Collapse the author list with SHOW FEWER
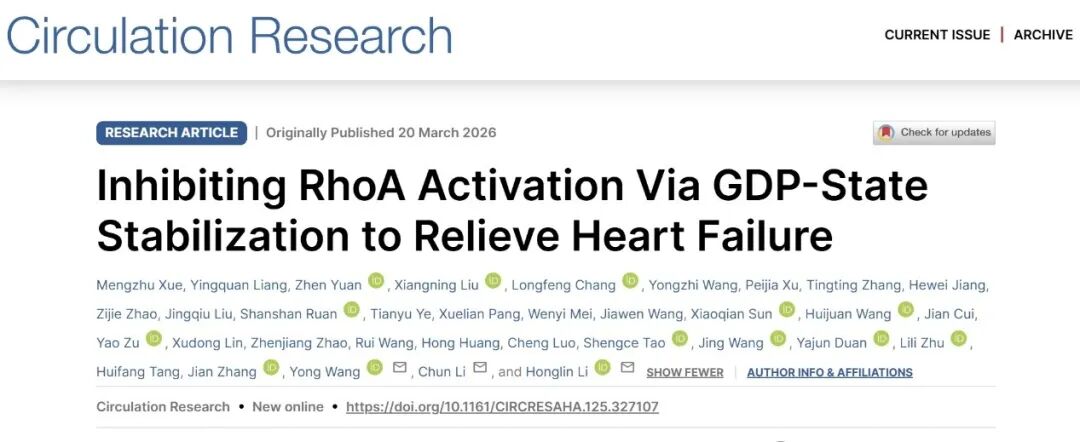This screenshot has height=442, width=1080. pos(684,372)
